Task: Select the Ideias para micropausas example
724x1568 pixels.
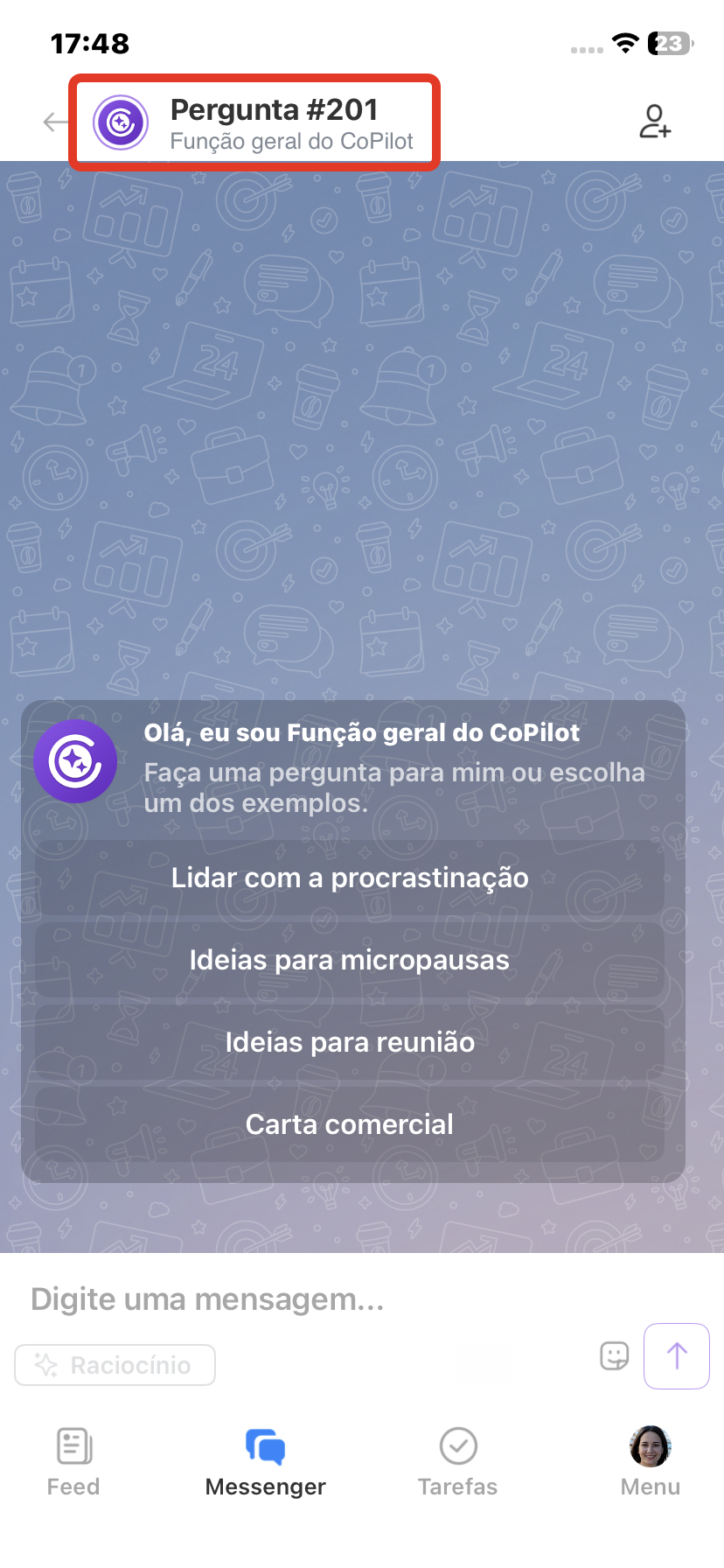Action: (x=350, y=960)
